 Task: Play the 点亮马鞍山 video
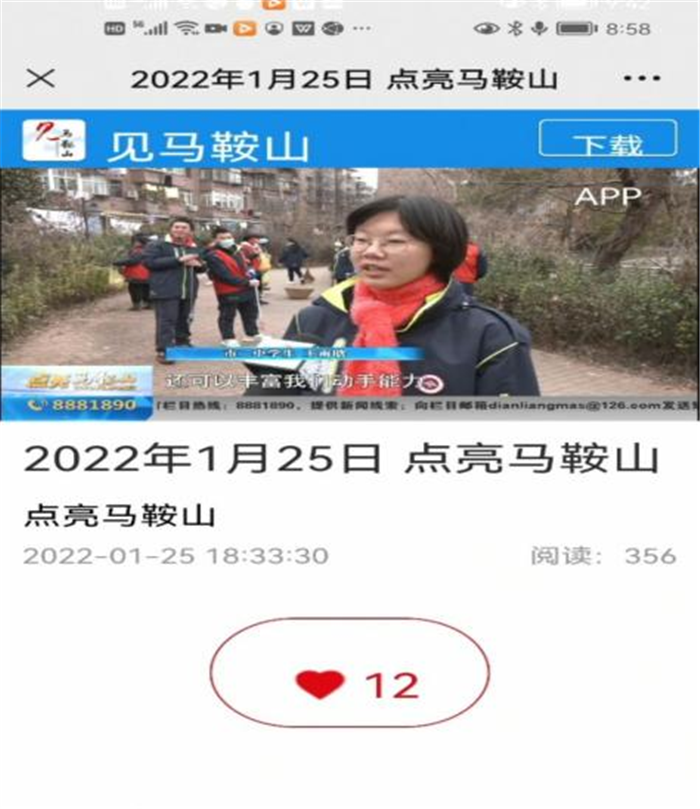point(349,290)
